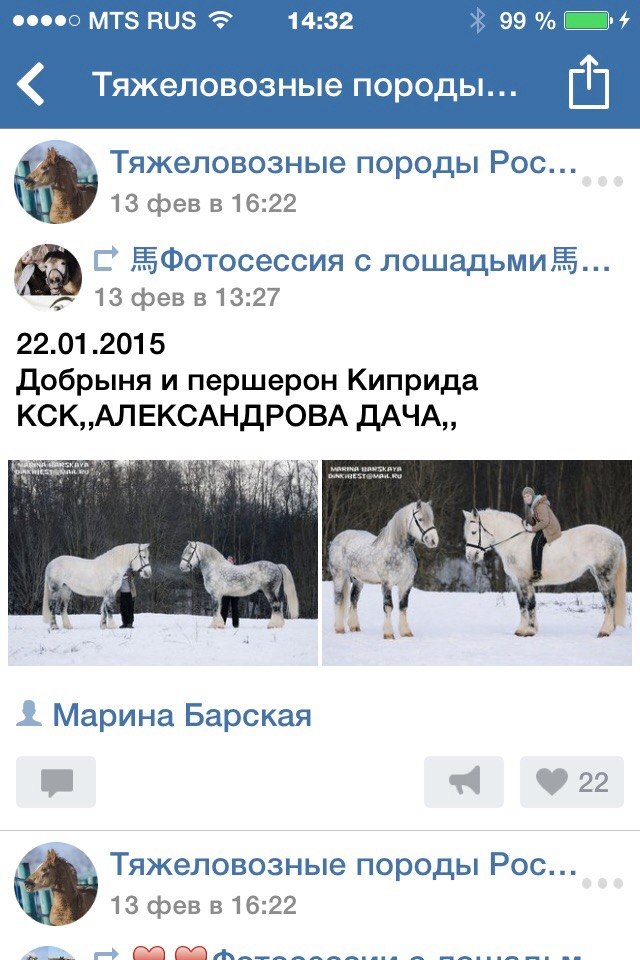Open the avatar of the reposted photo-session community

click(48, 277)
